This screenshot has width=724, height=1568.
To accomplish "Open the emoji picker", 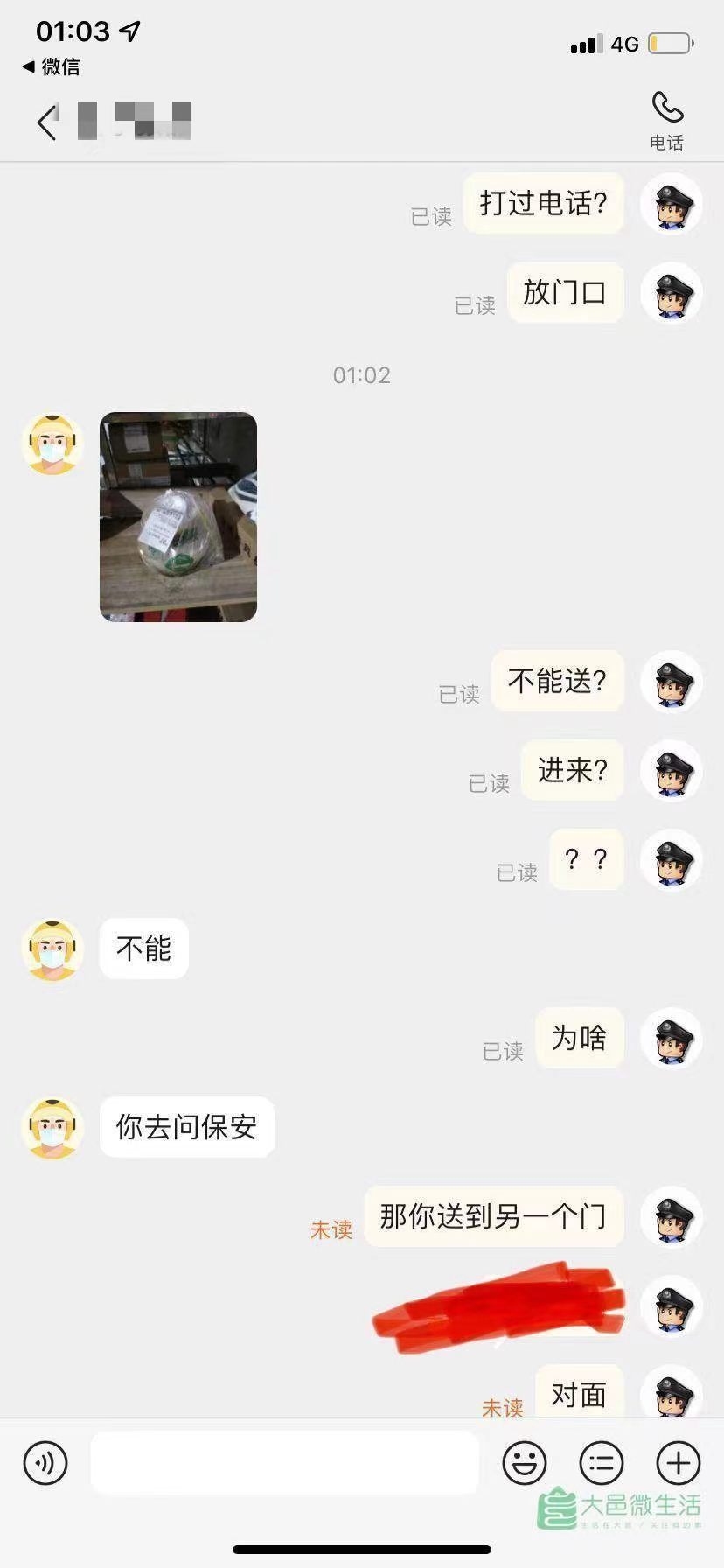I will coord(525,1462).
